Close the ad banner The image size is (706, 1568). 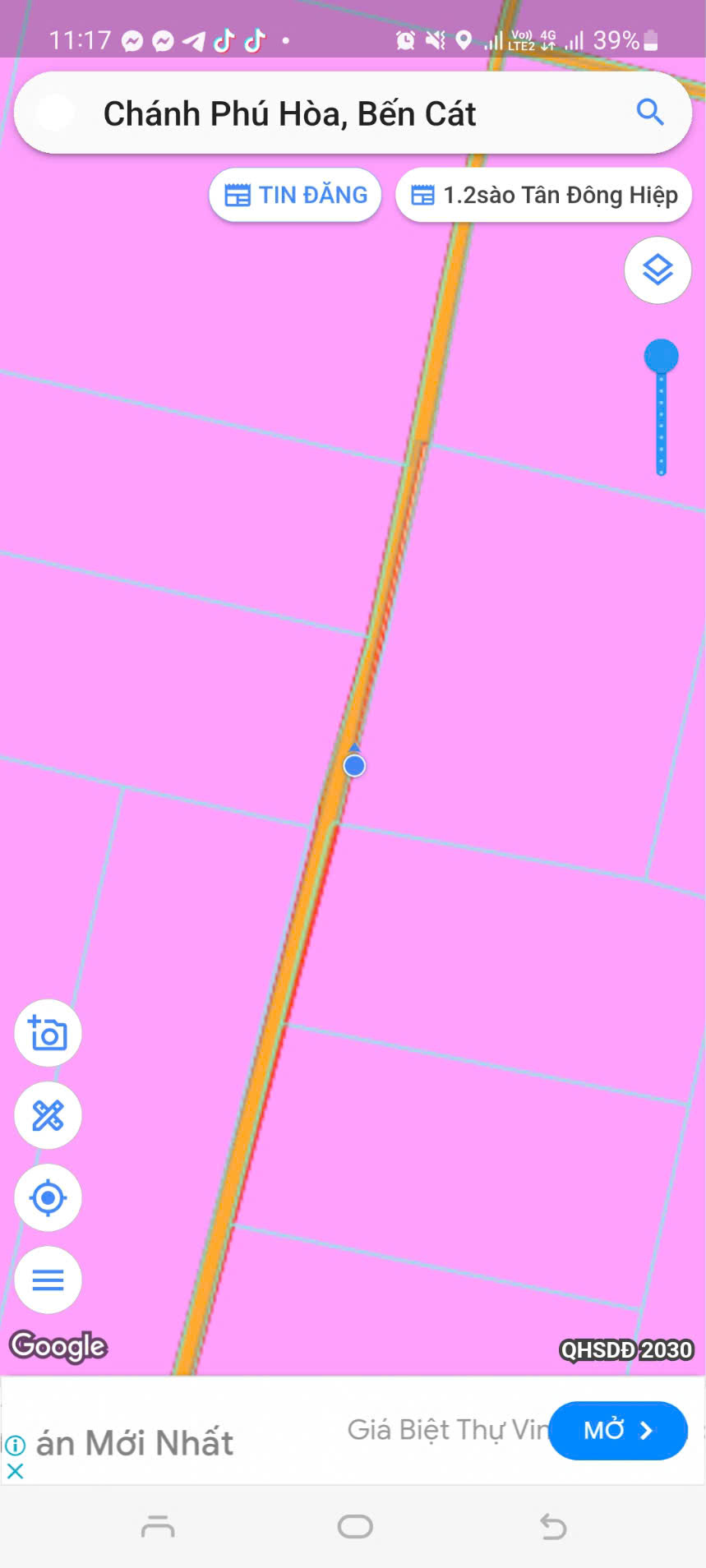pyautogui.click(x=15, y=1471)
